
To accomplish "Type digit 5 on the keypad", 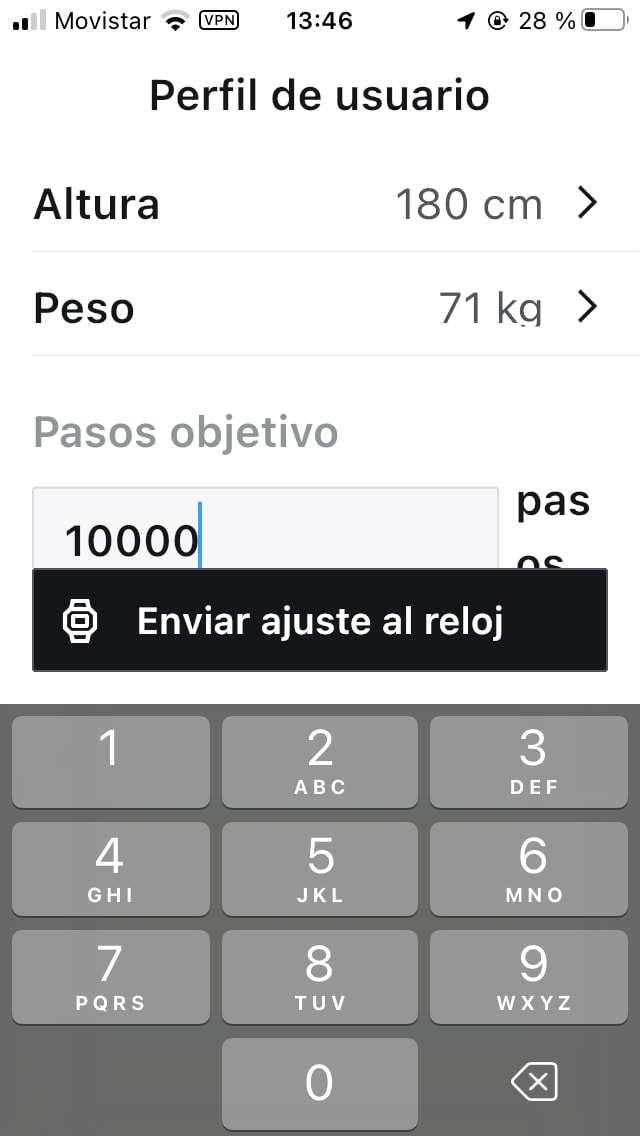I will point(319,868).
